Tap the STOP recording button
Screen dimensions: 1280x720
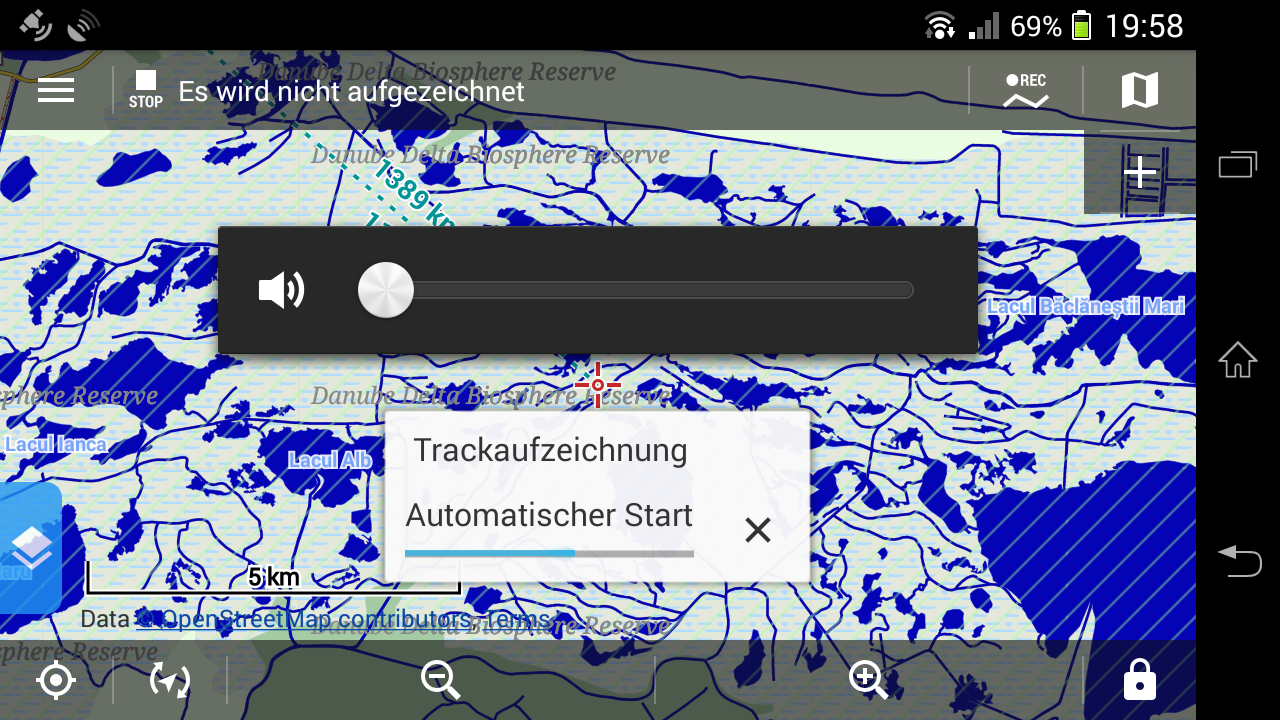click(146, 90)
